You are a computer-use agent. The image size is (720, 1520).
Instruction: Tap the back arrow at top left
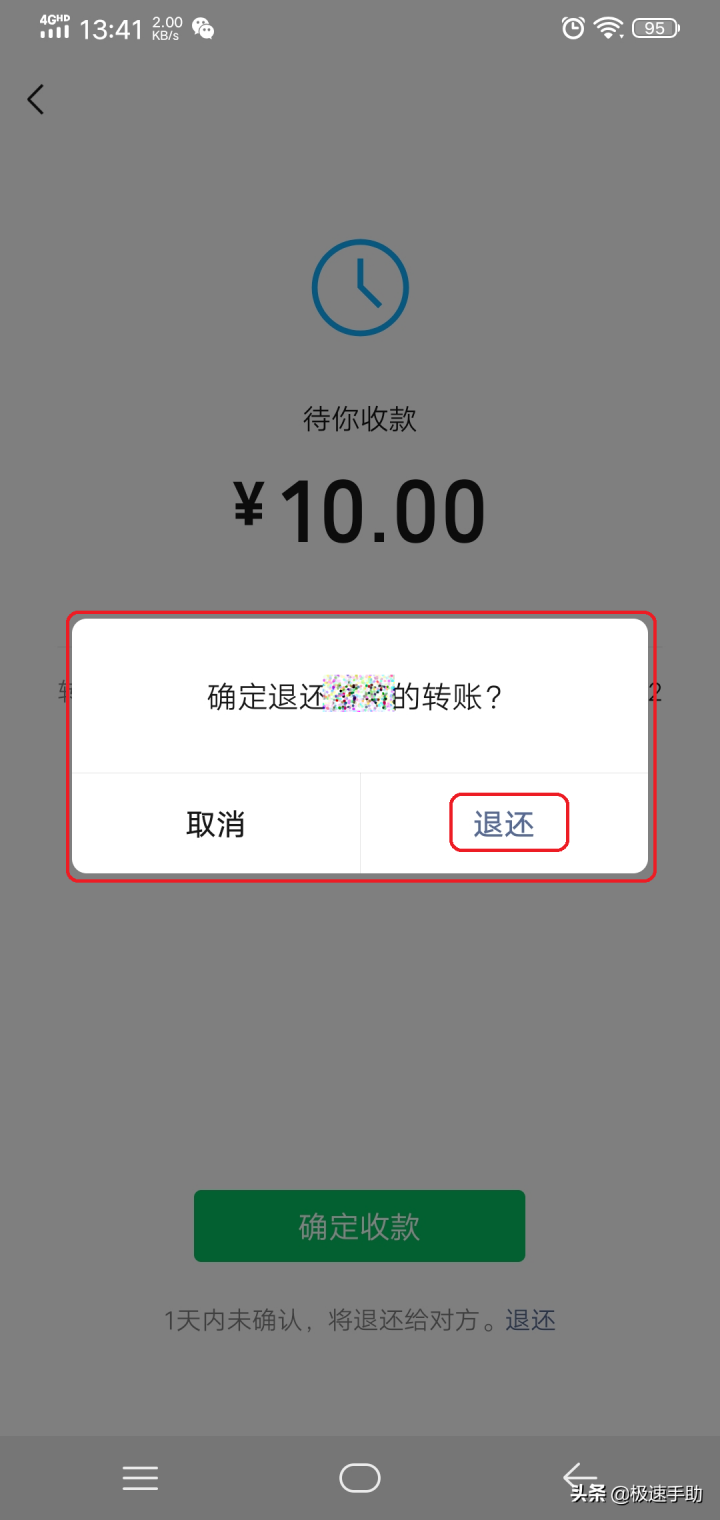[36, 99]
